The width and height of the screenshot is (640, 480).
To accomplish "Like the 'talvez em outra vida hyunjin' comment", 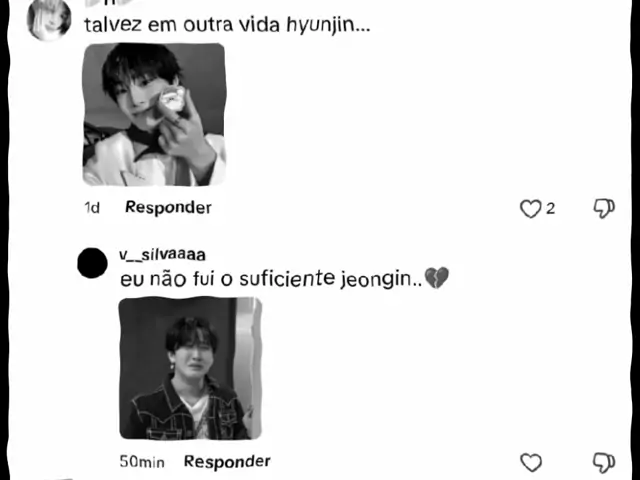I will point(530,209).
